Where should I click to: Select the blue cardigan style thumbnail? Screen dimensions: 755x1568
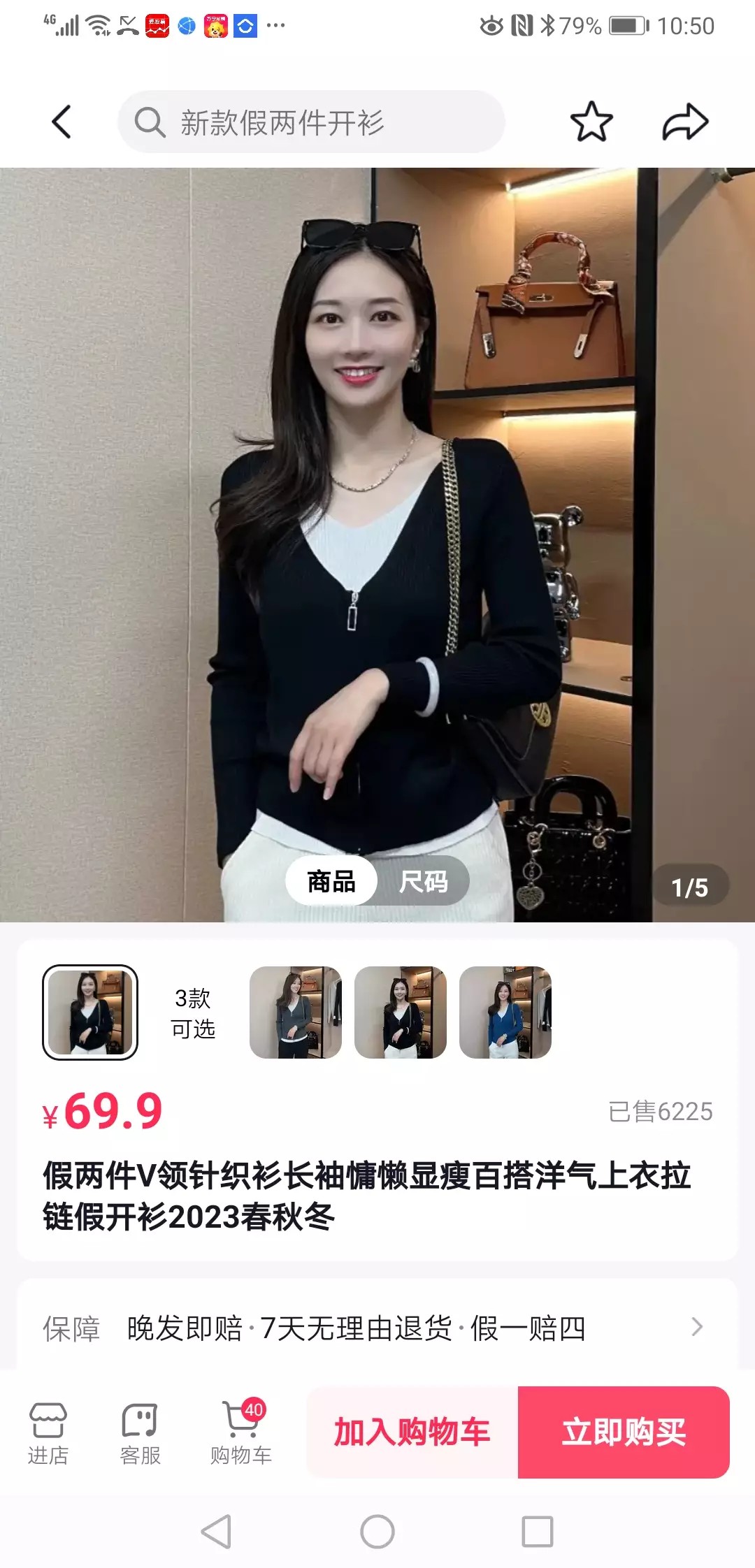point(505,1012)
